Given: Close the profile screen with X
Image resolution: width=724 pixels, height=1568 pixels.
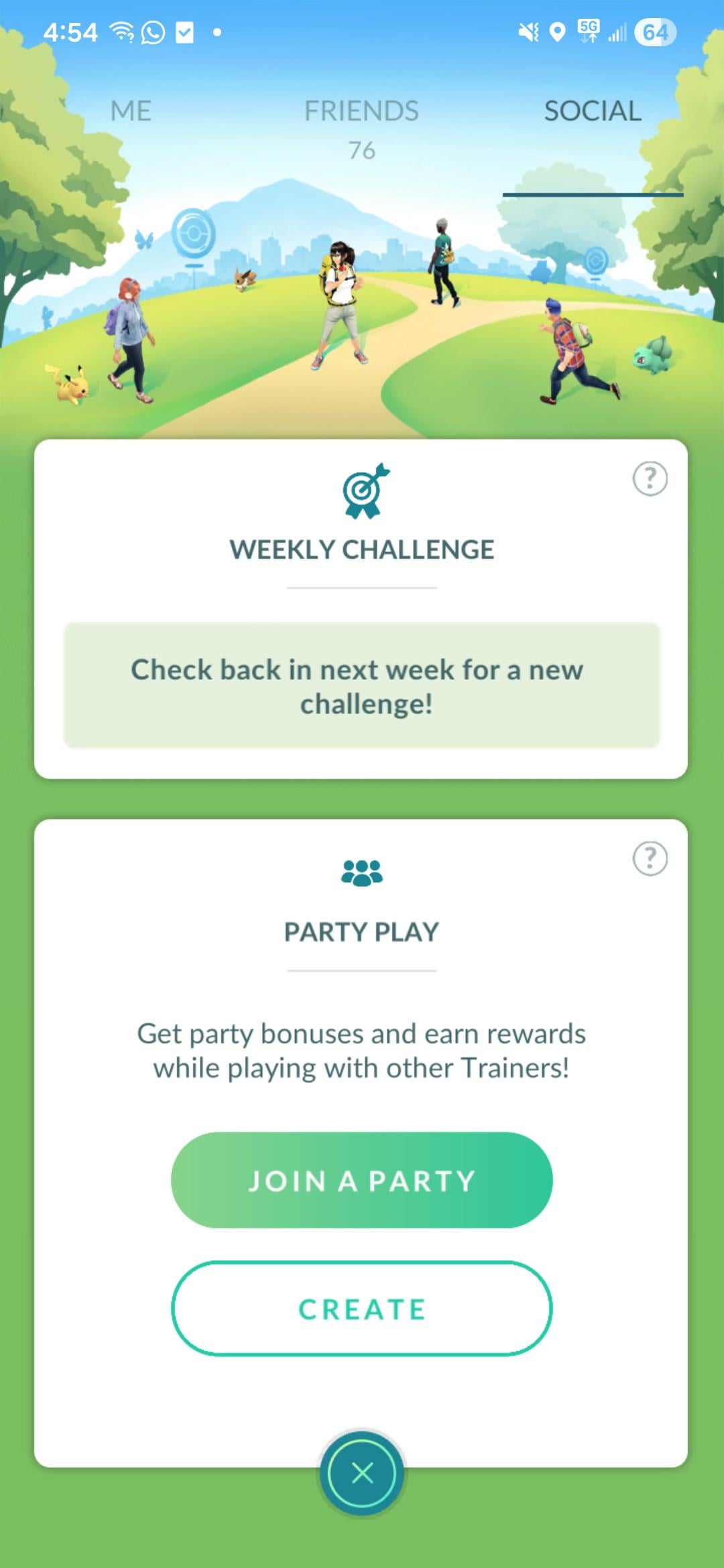Looking at the screenshot, I should click(362, 1473).
